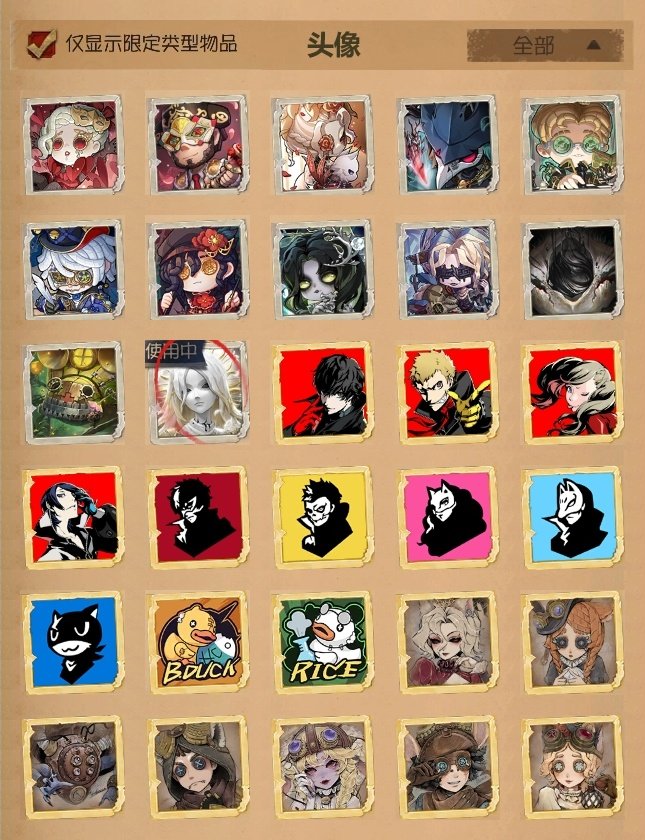The width and height of the screenshot is (645, 840).
Task: Select the green-haired ghostly girl avatar
Action: [x=321, y=269]
